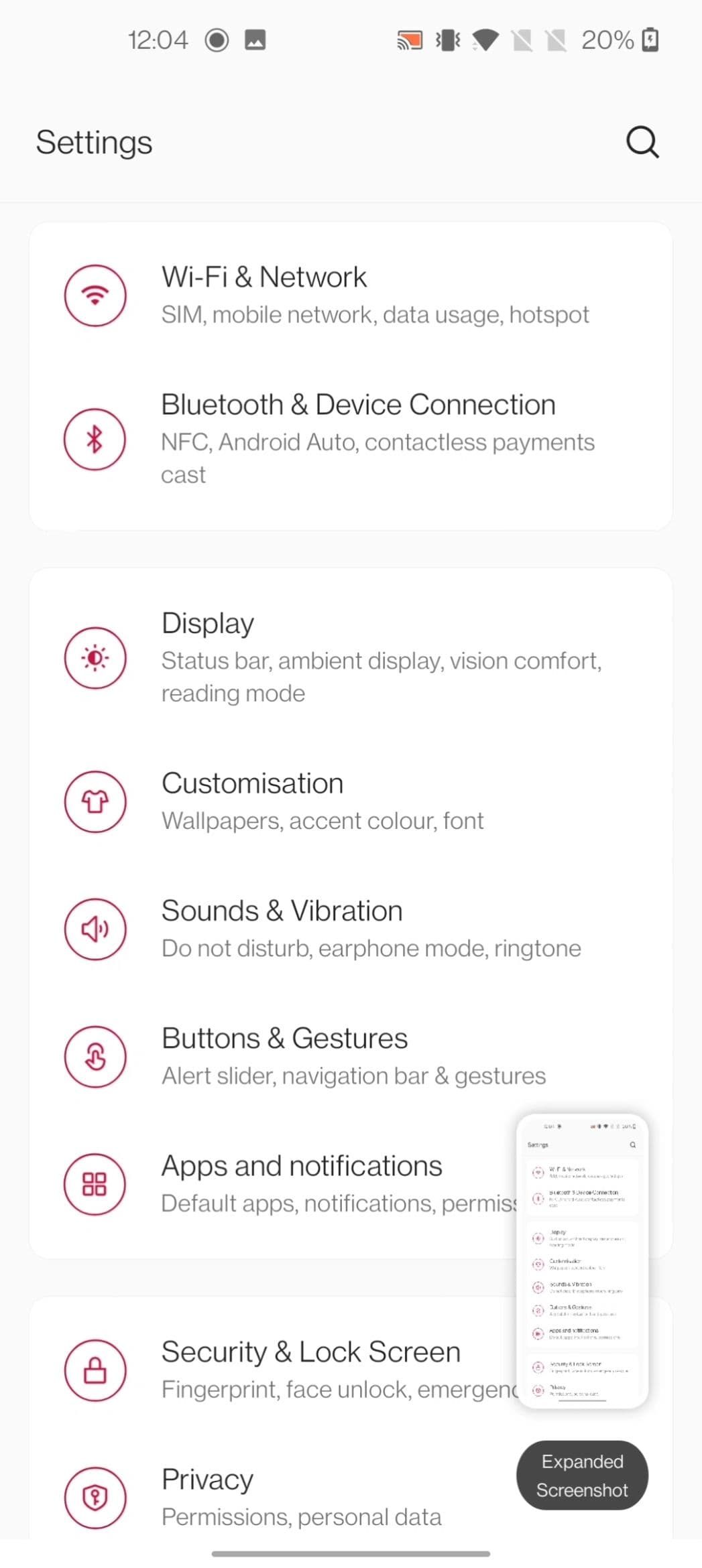Go to Display settings
The width and height of the screenshot is (702, 1568).
350,657
